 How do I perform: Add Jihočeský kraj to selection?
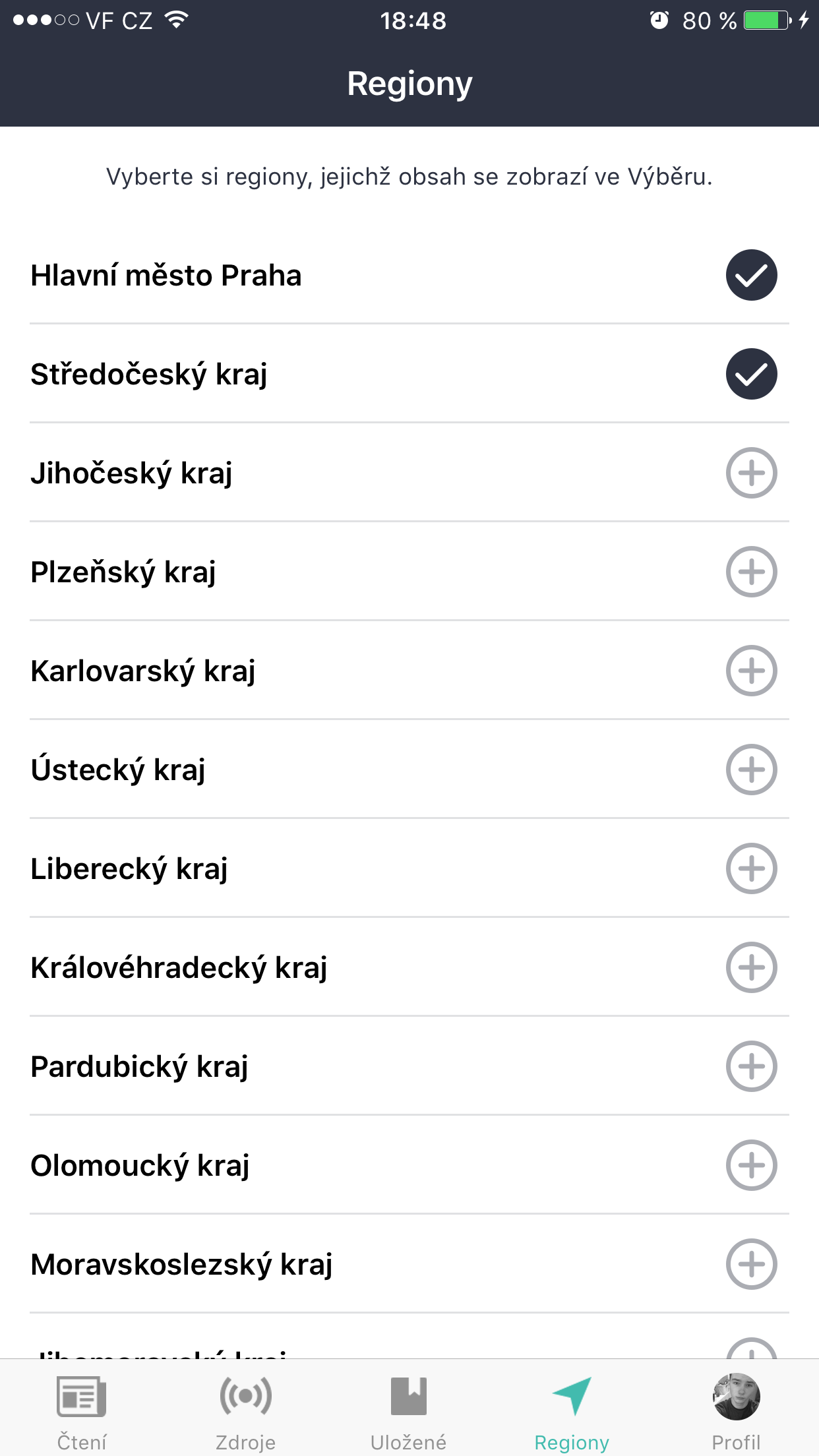(x=751, y=473)
